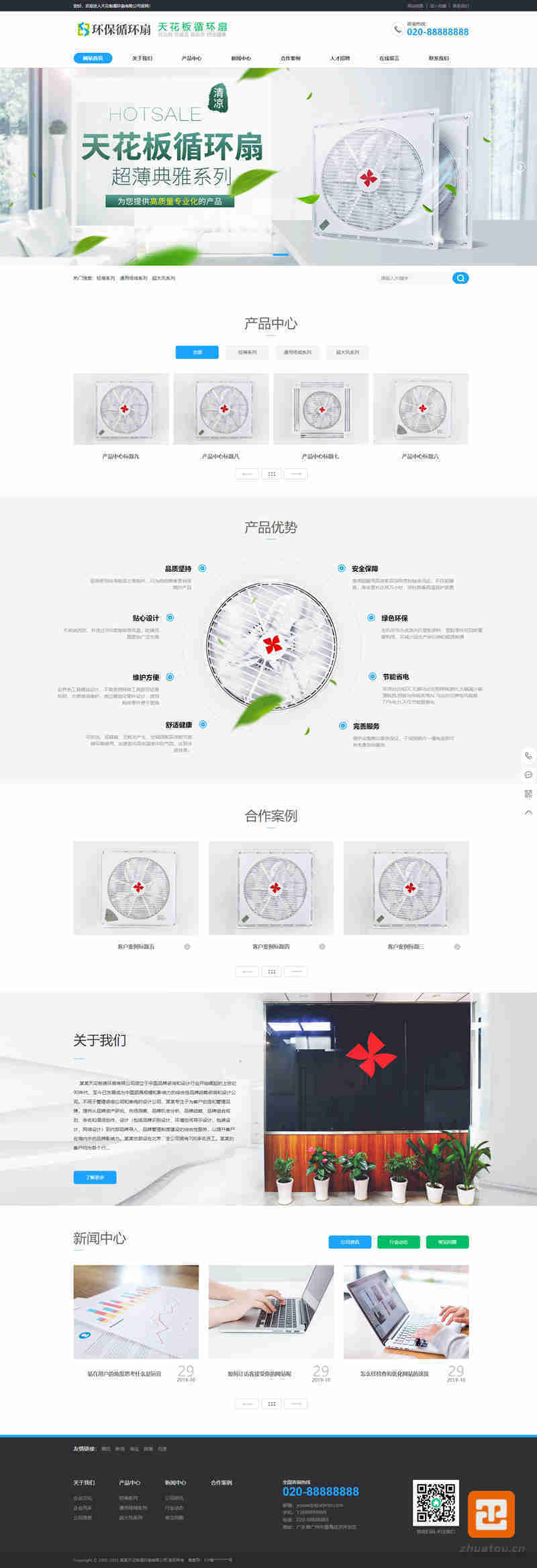537x1568 pixels.
Task: Show the next banner slide arrow
Action: click(520, 167)
